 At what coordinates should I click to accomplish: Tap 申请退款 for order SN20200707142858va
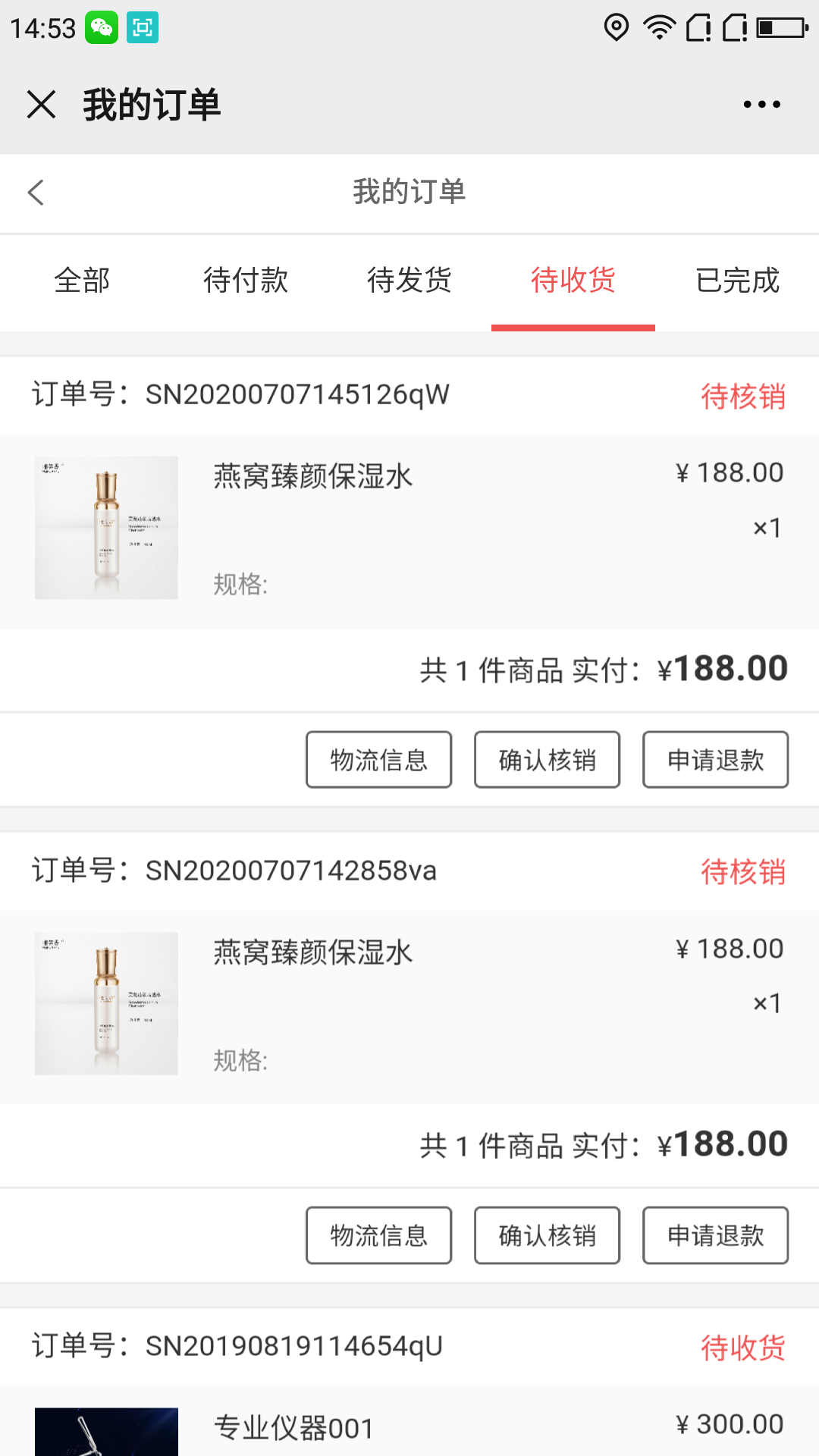pyautogui.click(x=715, y=1235)
